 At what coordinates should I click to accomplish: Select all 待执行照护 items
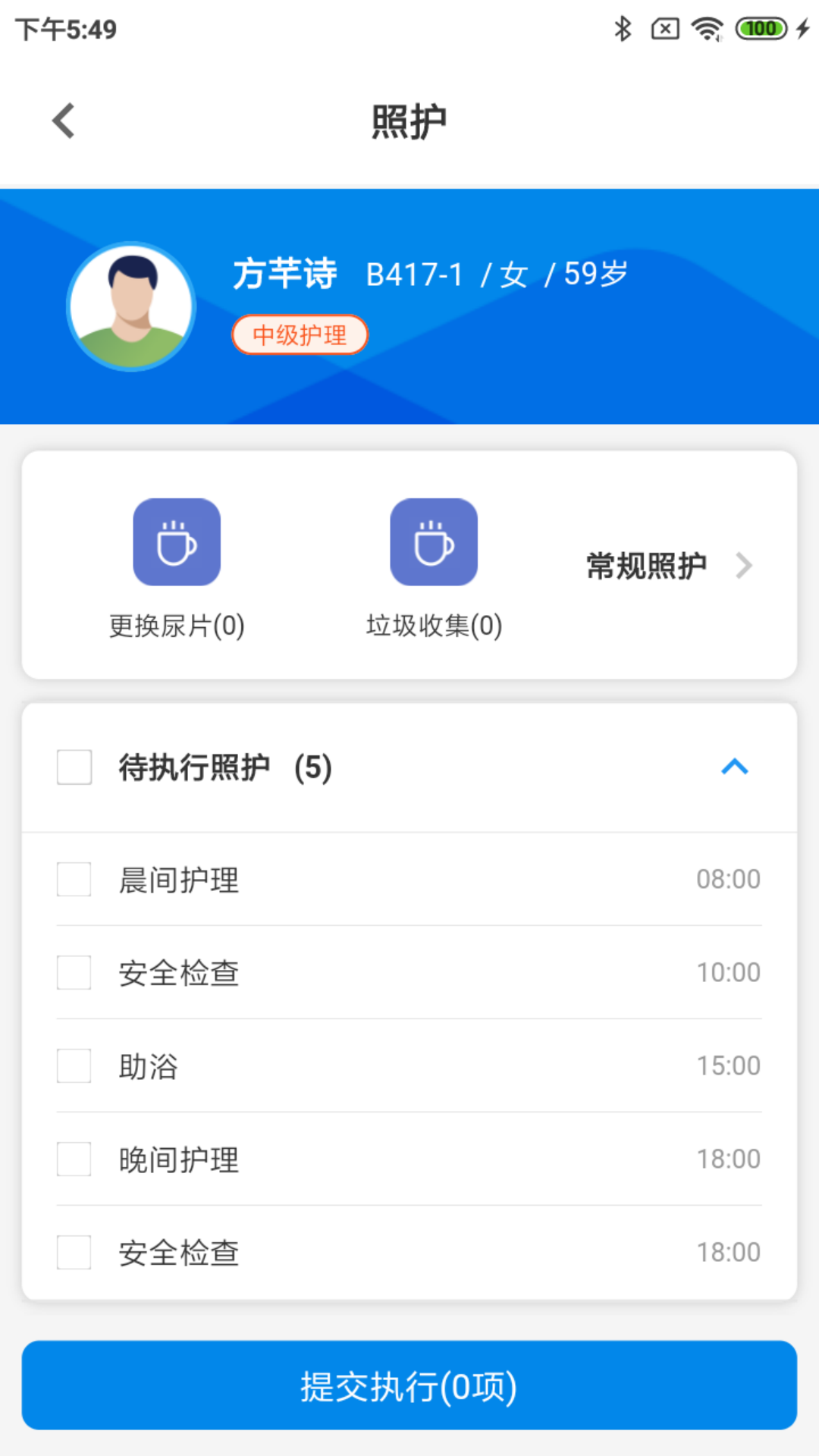[74, 767]
